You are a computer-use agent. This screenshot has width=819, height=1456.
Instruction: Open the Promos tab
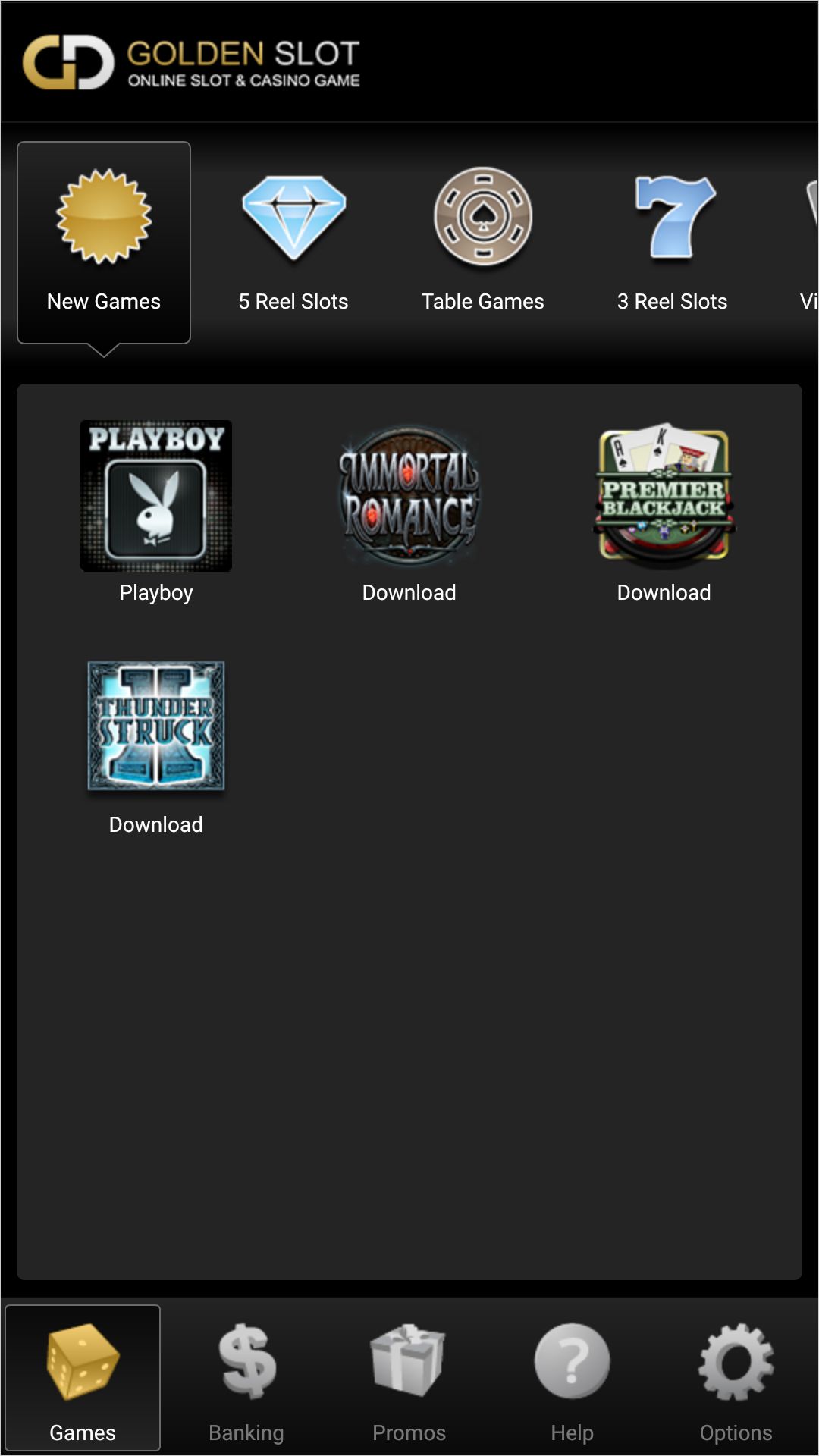click(x=409, y=1378)
